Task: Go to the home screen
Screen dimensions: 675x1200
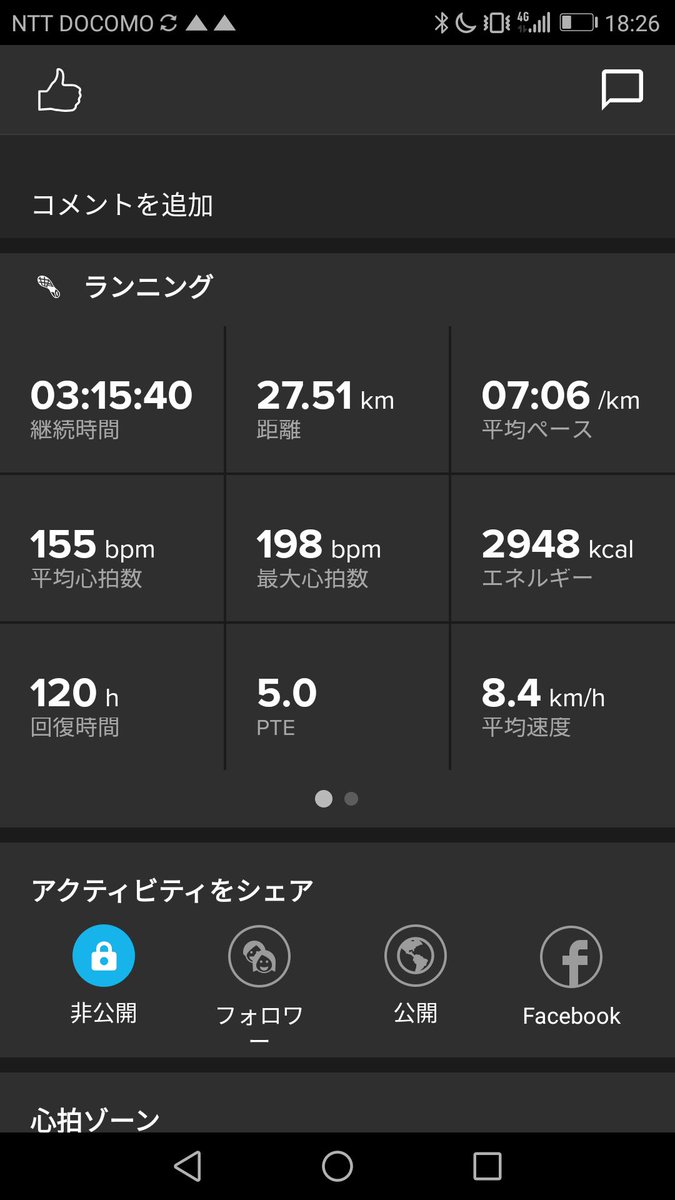Action: pos(337,1165)
